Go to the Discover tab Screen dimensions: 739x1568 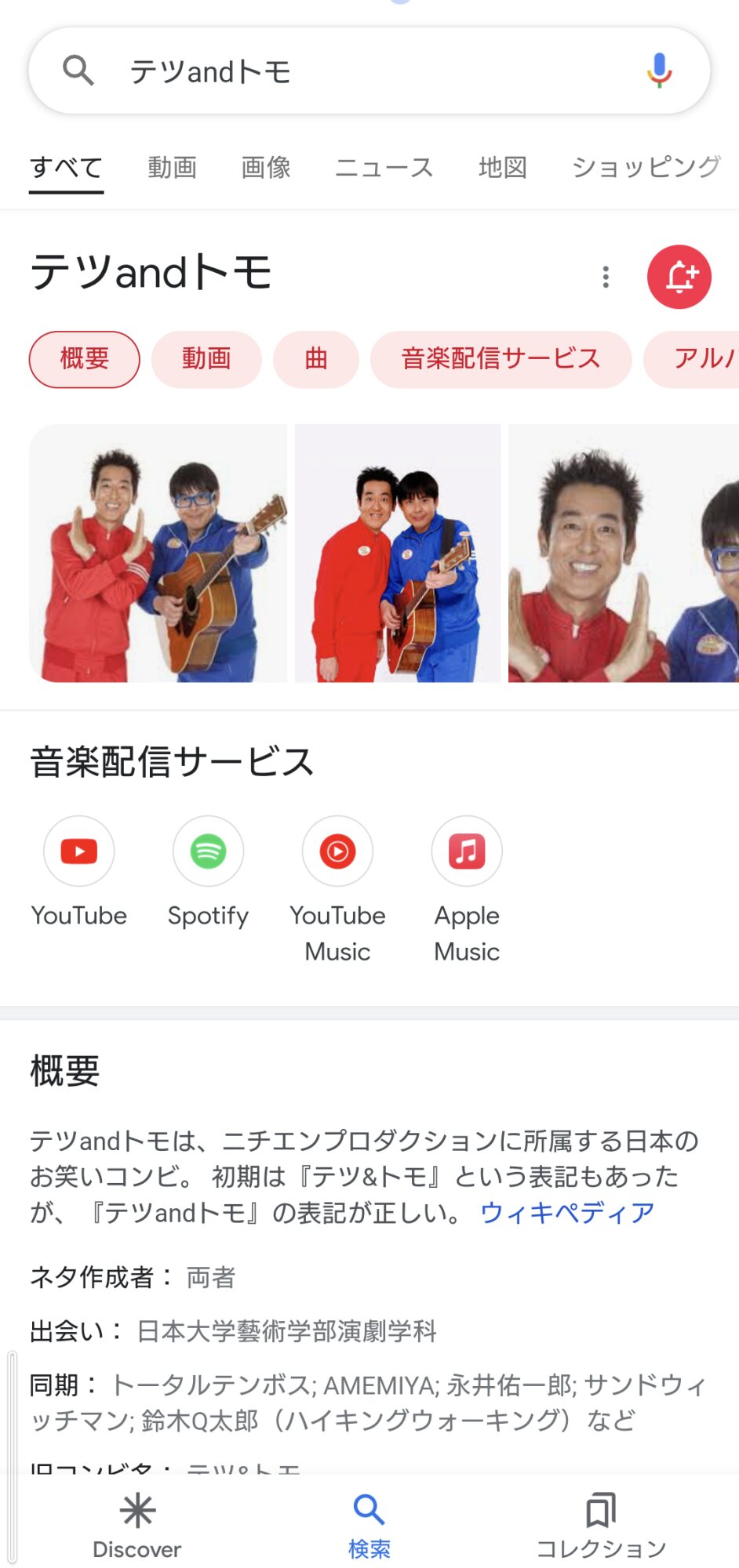click(x=137, y=1525)
